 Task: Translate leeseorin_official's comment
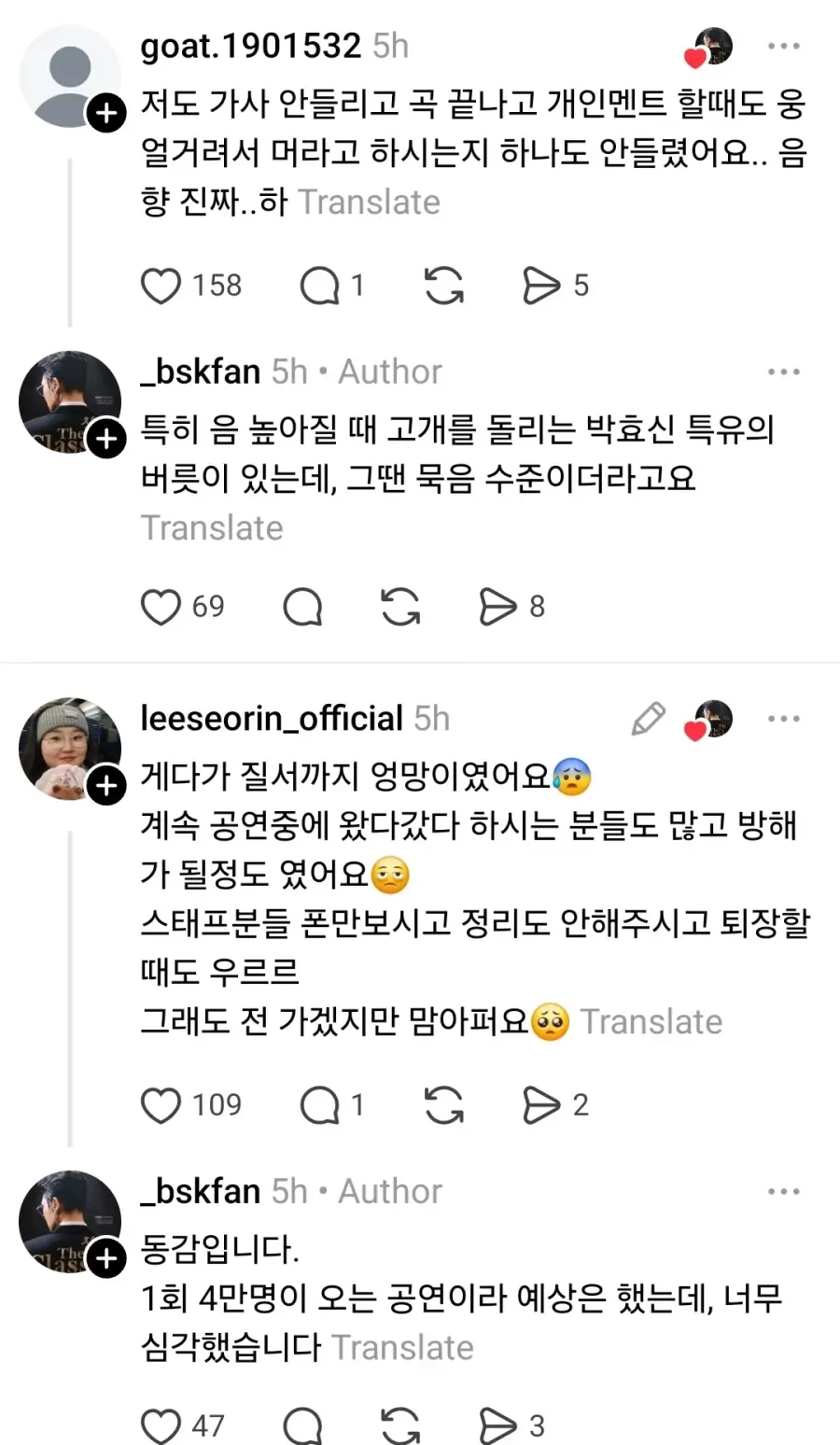click(x=651, y=1021)
